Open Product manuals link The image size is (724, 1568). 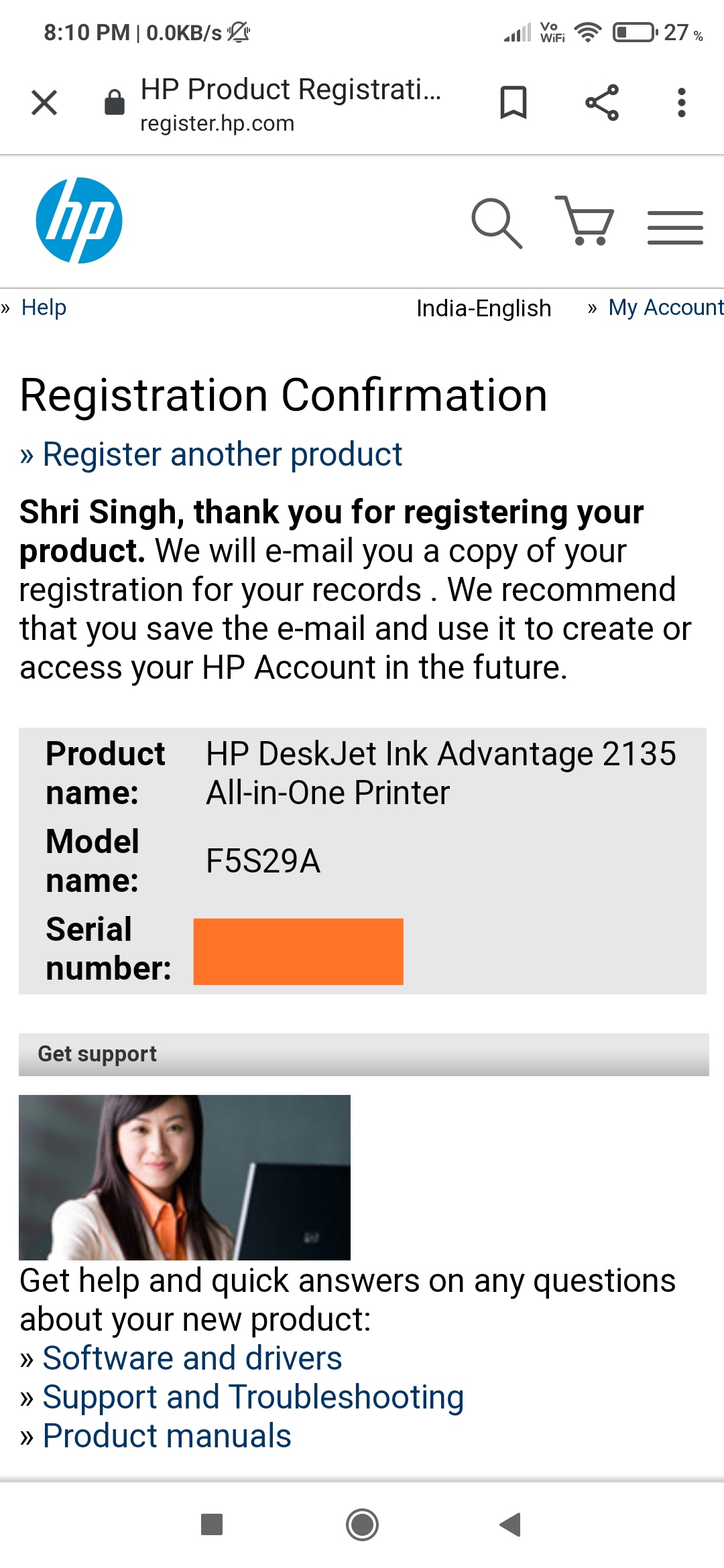pos(166,1436)
